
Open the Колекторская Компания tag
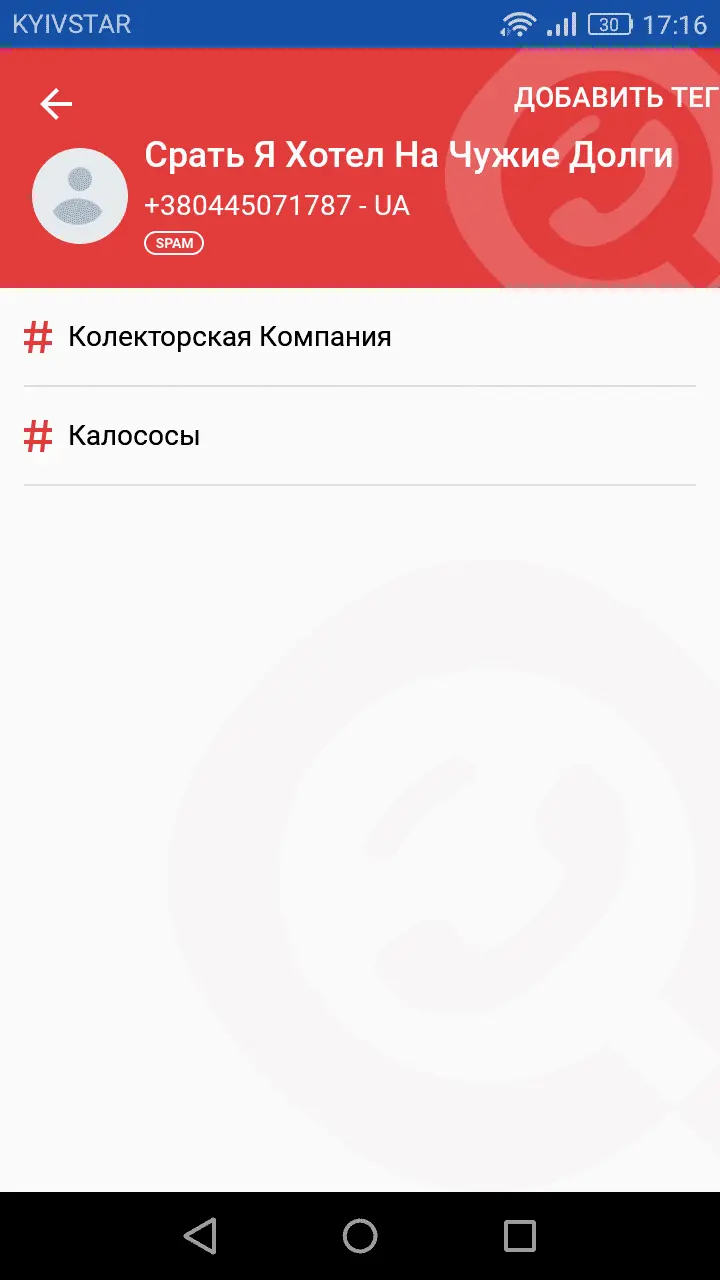pyautogui.click(x=230, y=337)
